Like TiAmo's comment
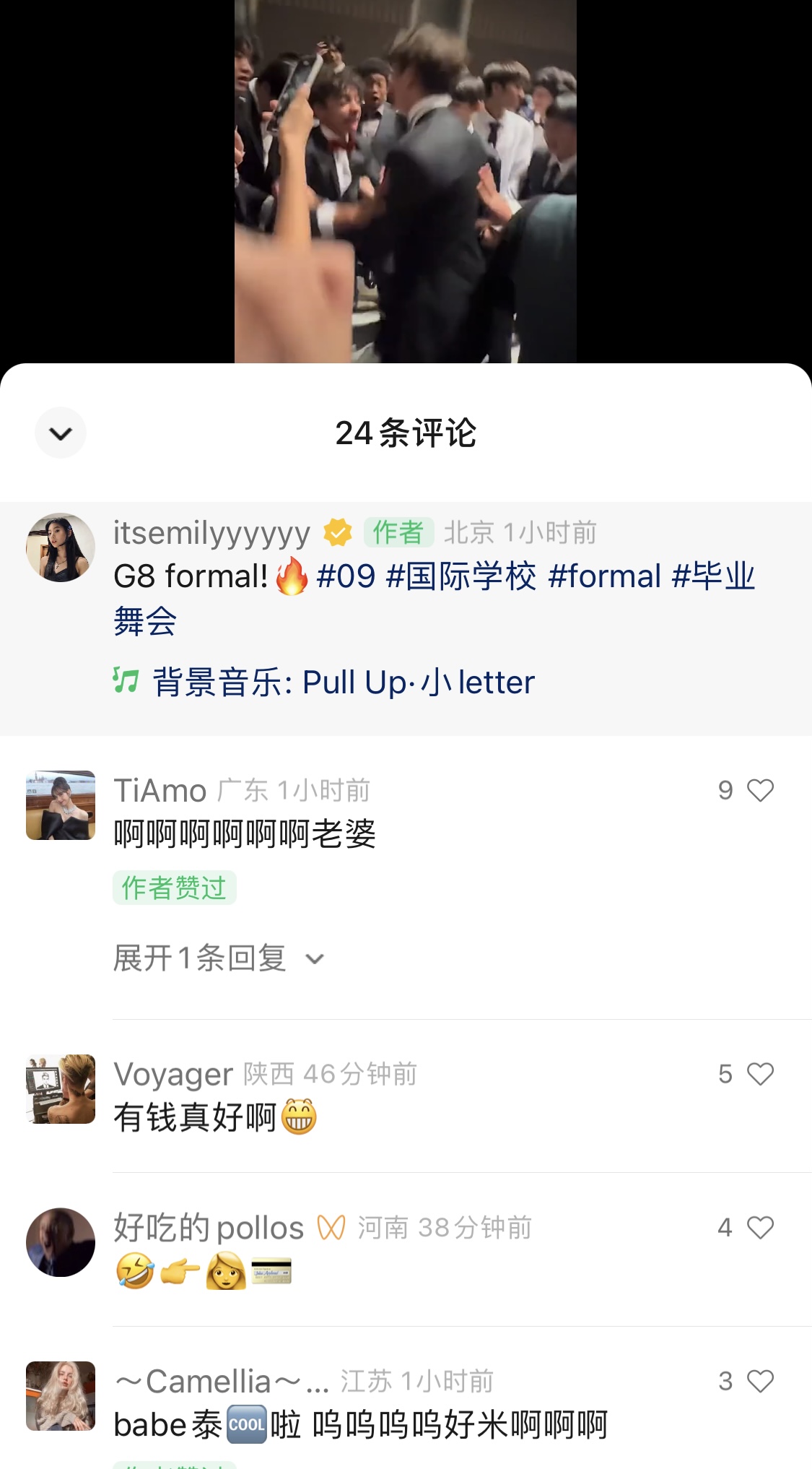812x1469 pixels. pos(760,790)
